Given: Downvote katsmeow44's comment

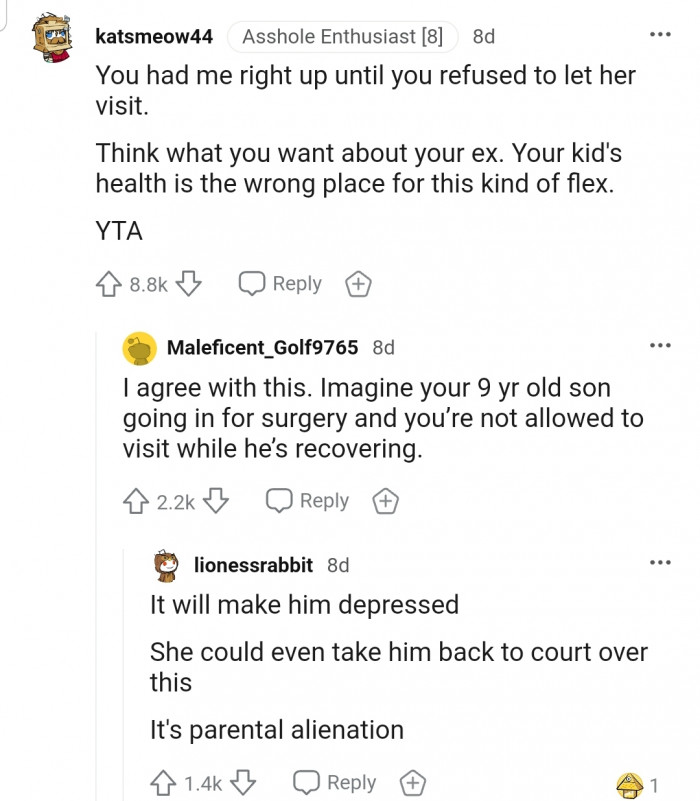Looking at the screenshot, I should pyautogui.click(x=188, y=285).
